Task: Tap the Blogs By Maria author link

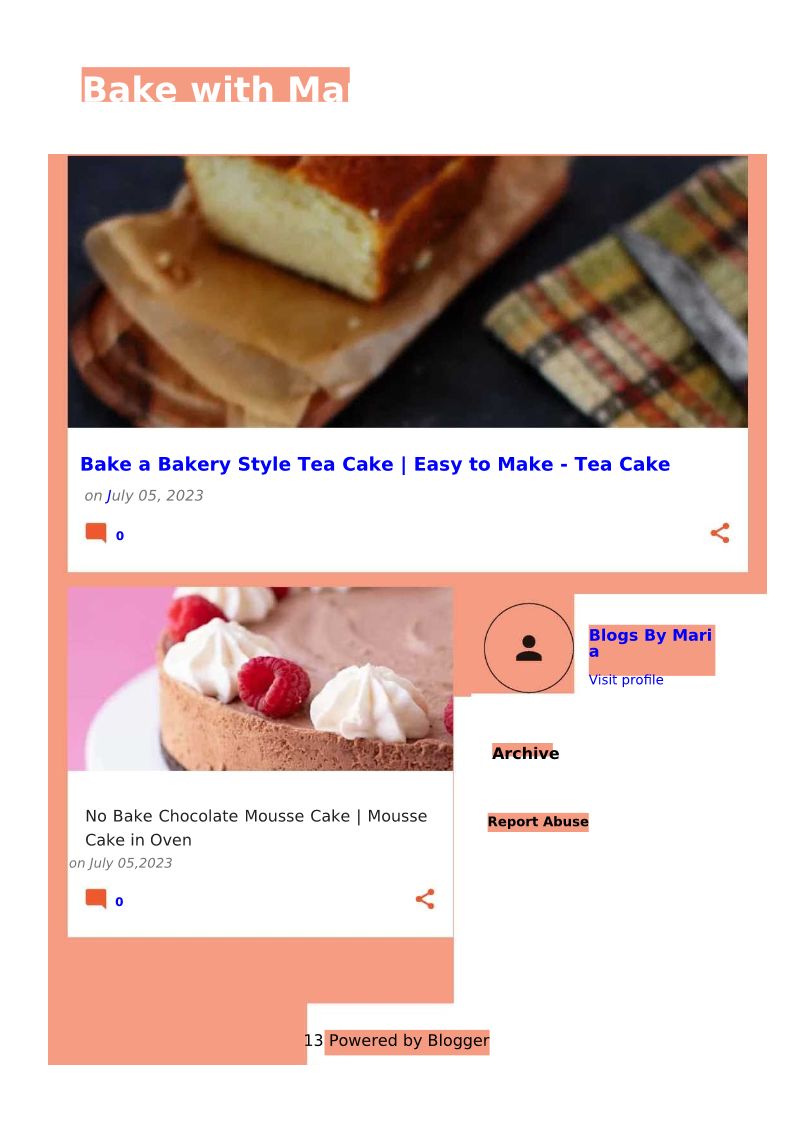Action: 650,643
